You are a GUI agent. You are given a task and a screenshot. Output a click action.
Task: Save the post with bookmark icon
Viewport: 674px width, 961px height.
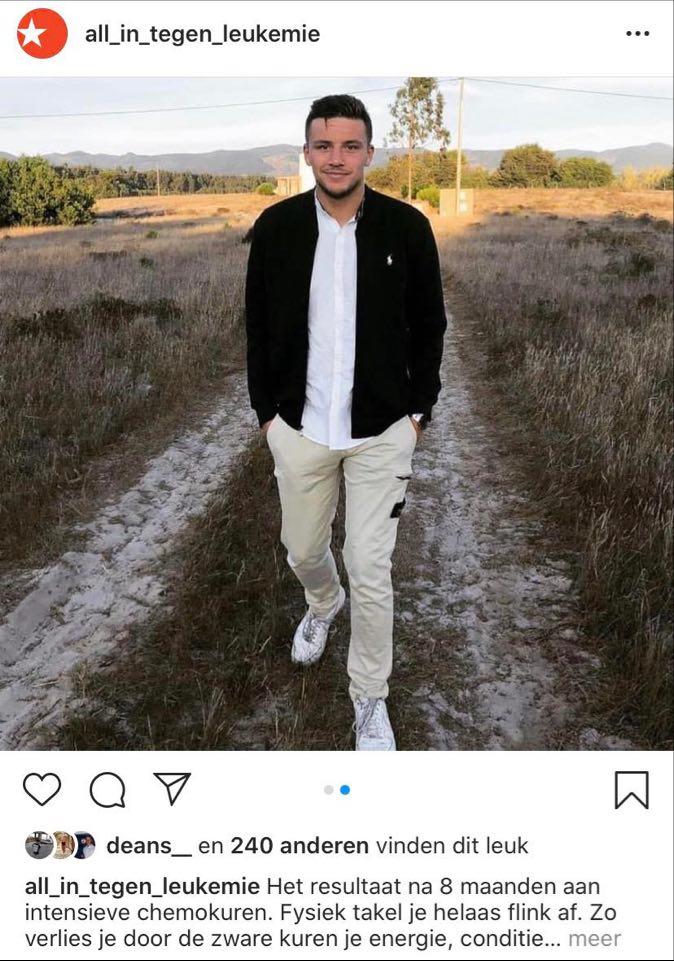(x=631, y=790)
